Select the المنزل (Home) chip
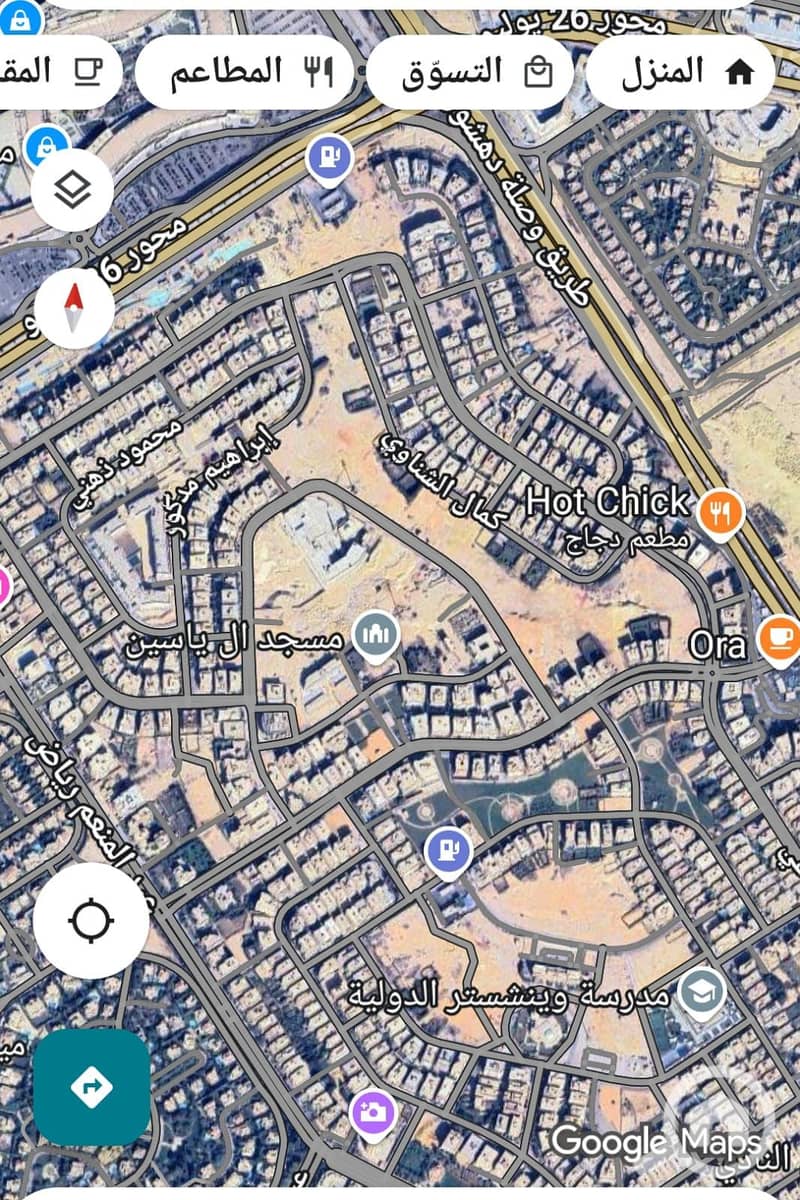Screen dimensions: 800x1200 click(x=680, y=72)
